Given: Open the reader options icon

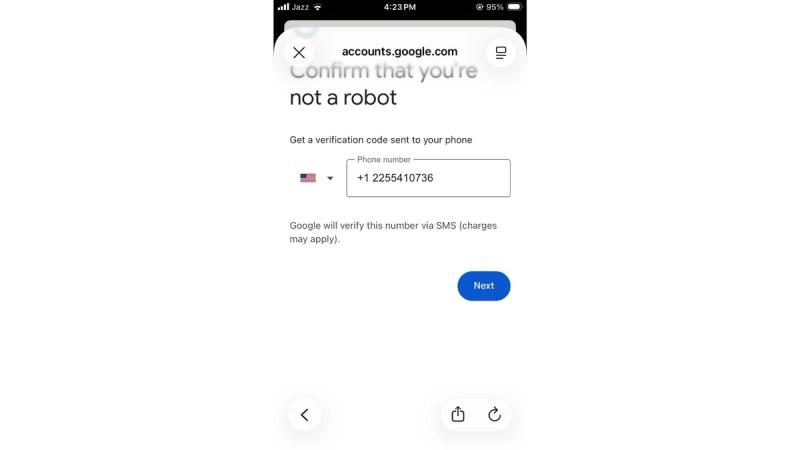Looking at the screenshot, I should pos(501,52).
